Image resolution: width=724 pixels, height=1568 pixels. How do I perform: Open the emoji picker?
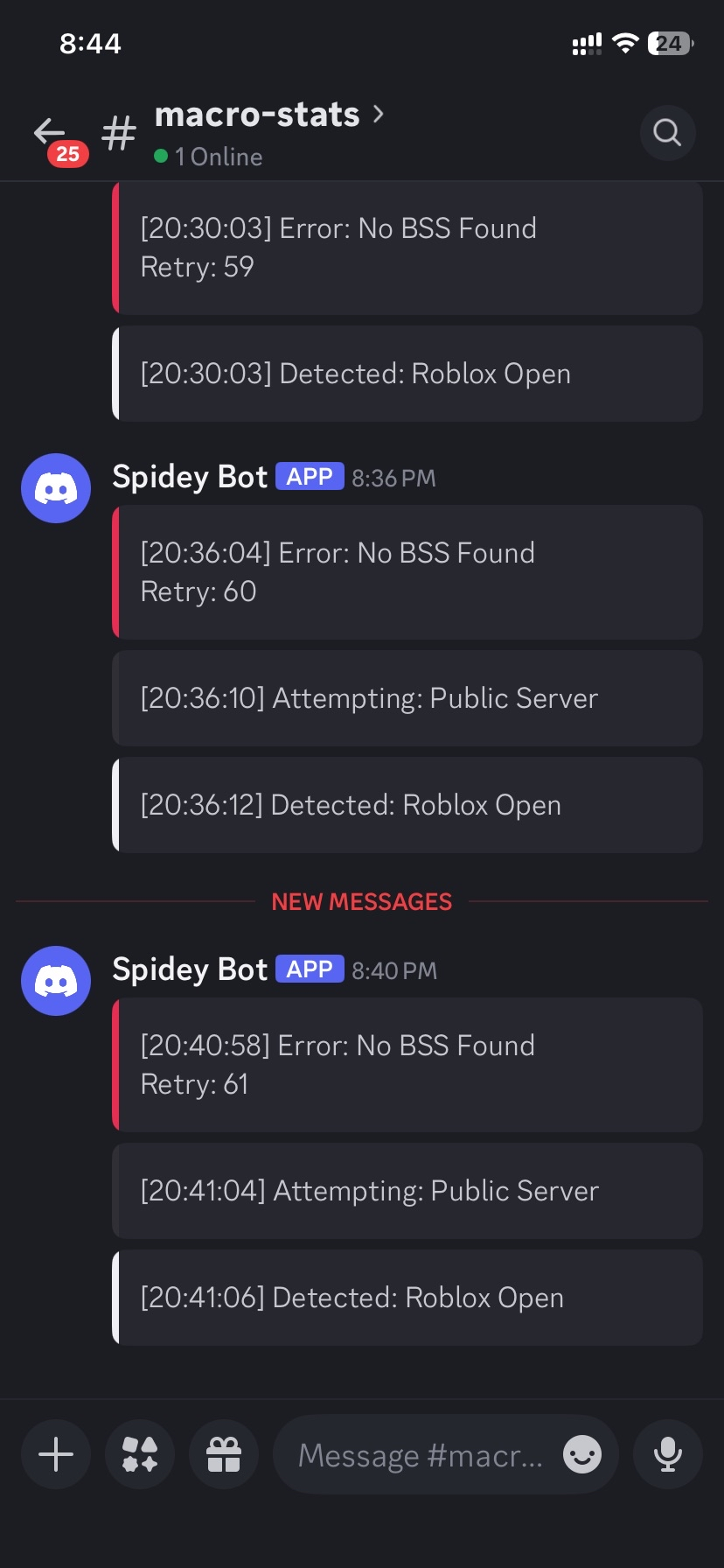coord(582,1455)
